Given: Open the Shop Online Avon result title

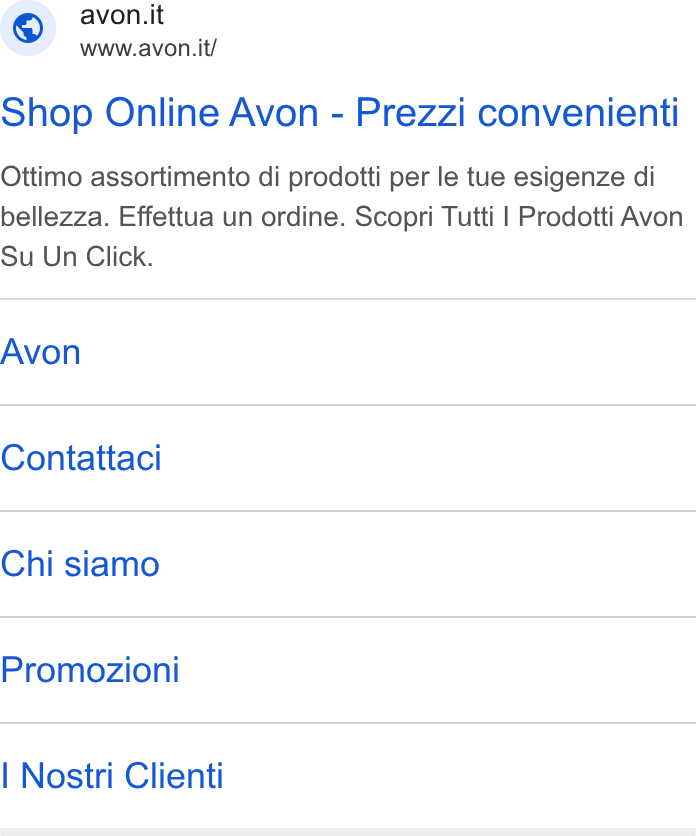Looking at the screenshot, I should [340, 113].
